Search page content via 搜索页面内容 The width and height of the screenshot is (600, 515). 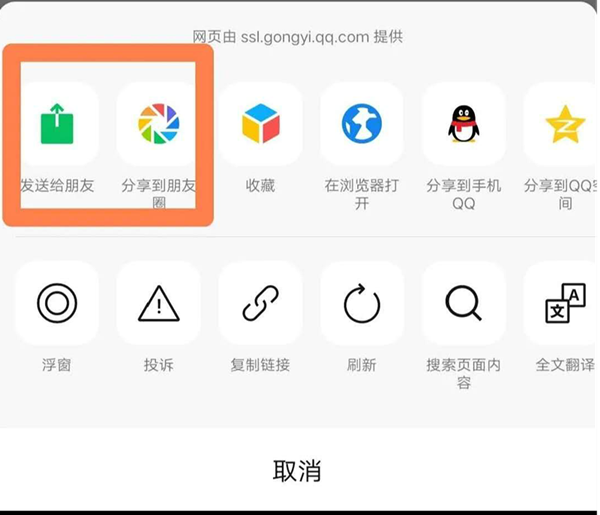click(x=463, y=303)
